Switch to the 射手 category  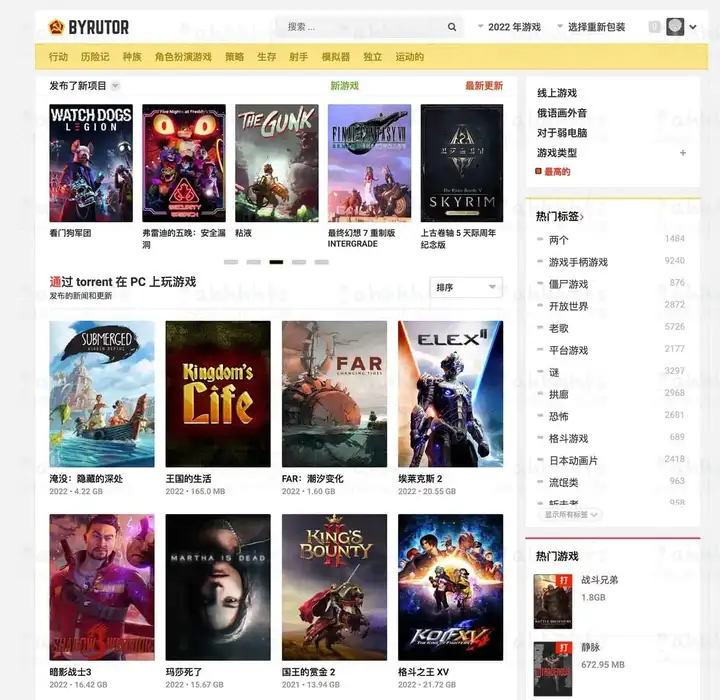298,57
